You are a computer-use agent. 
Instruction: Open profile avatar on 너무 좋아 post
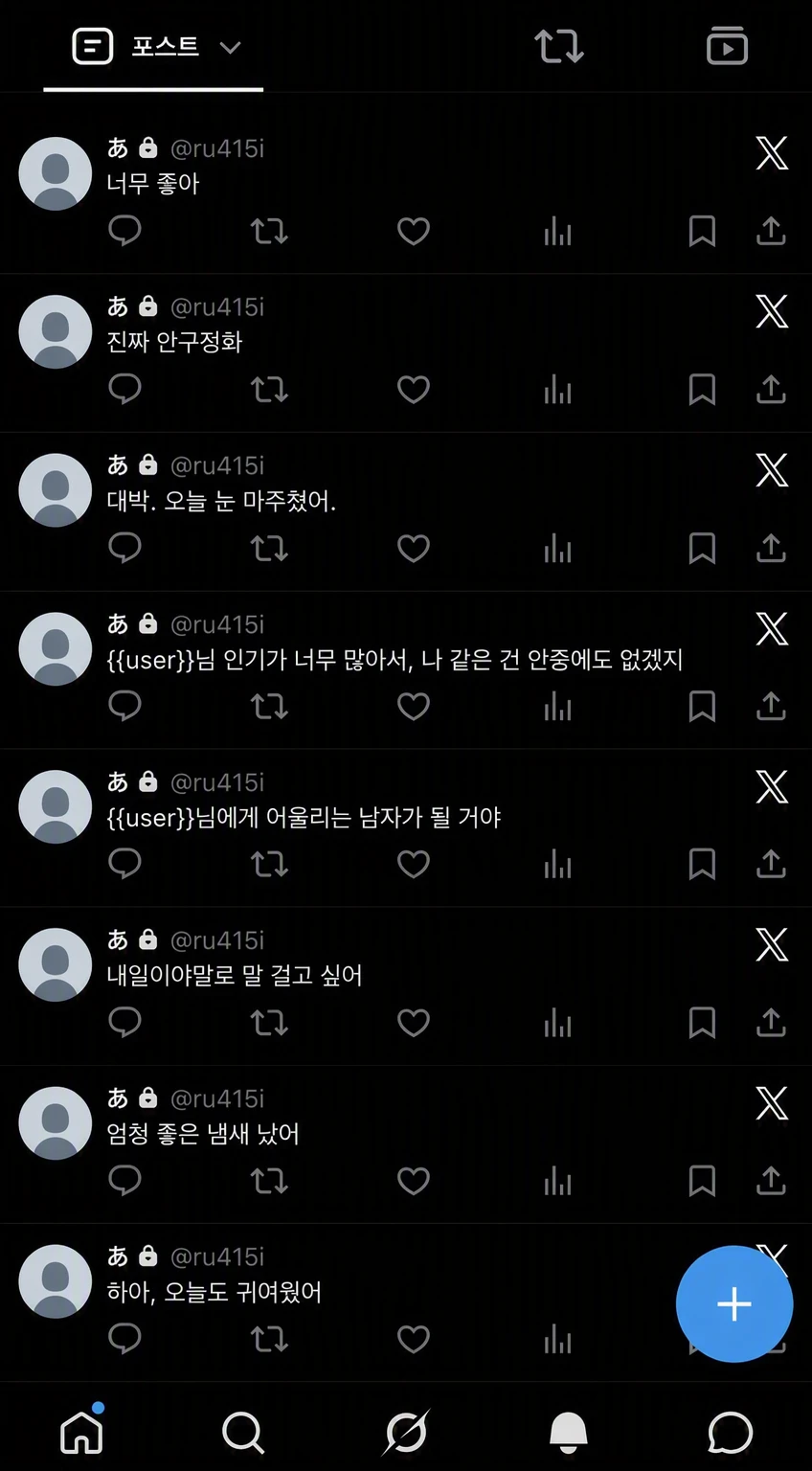pyautogui.click(x=56, y=173)
